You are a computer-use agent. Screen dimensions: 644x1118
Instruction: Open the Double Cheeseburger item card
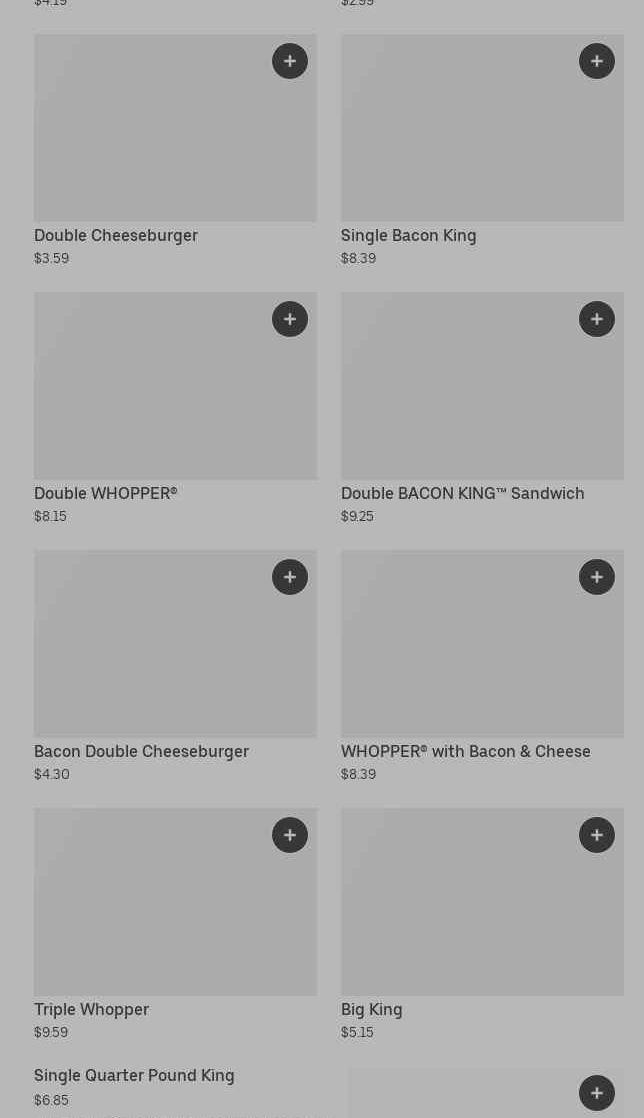pos(175,150)
